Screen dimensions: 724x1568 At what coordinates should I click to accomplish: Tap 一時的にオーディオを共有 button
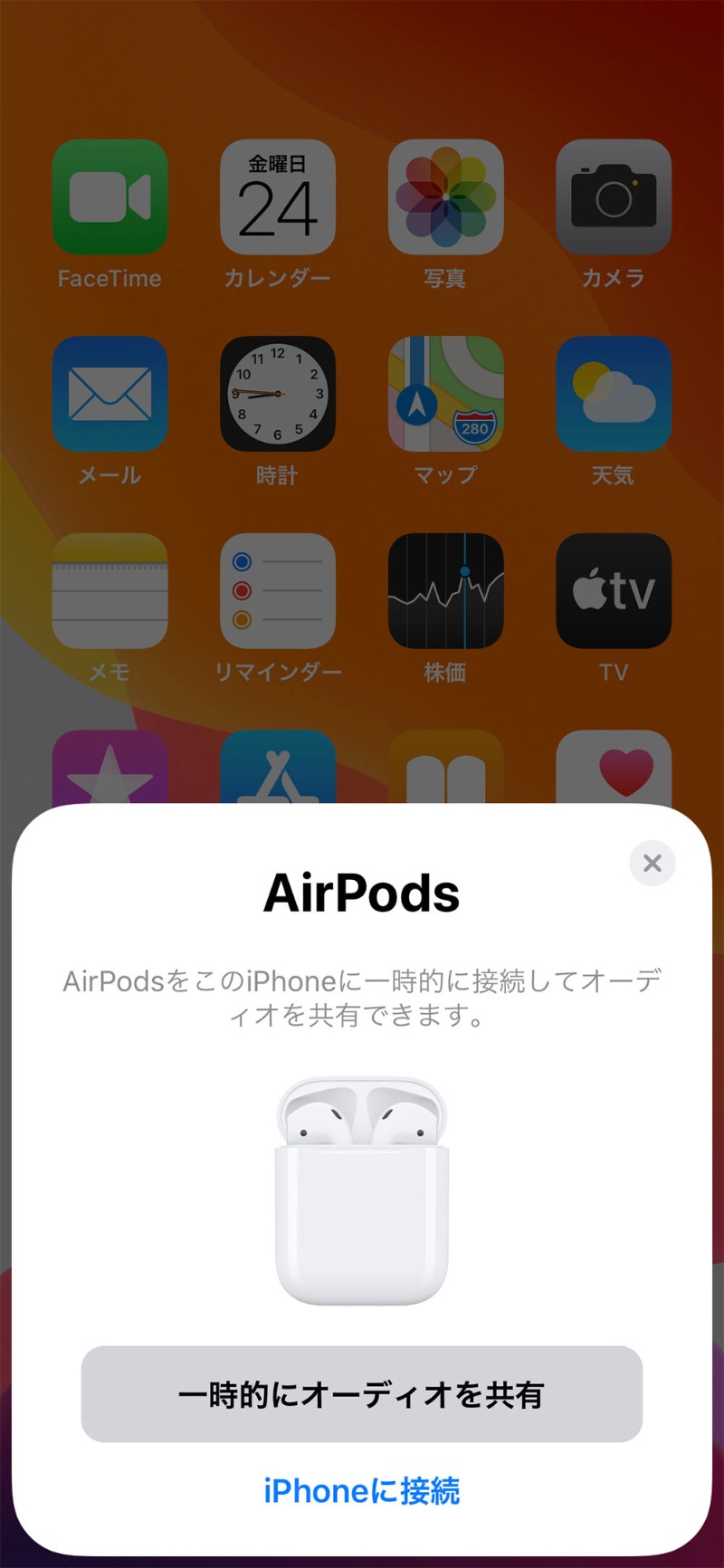(362, 1394)
